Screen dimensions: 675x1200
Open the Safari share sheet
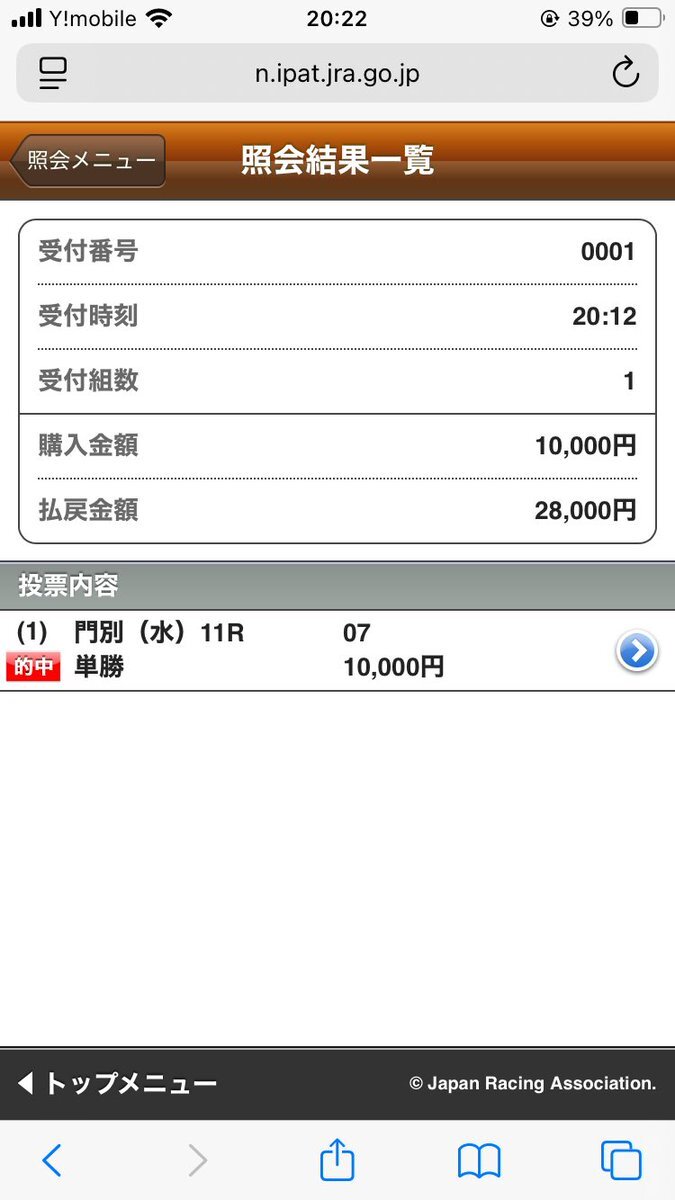(x=337, y=1160)
